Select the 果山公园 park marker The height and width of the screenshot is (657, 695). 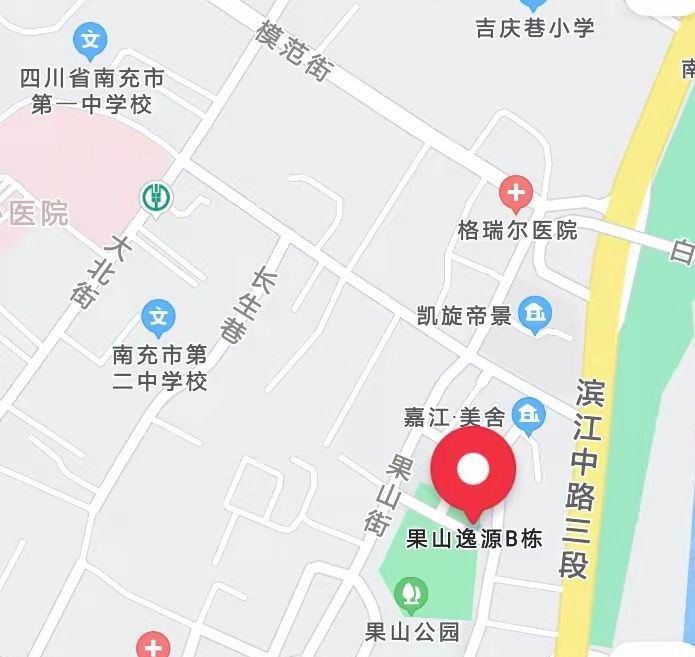click(411, 596)
